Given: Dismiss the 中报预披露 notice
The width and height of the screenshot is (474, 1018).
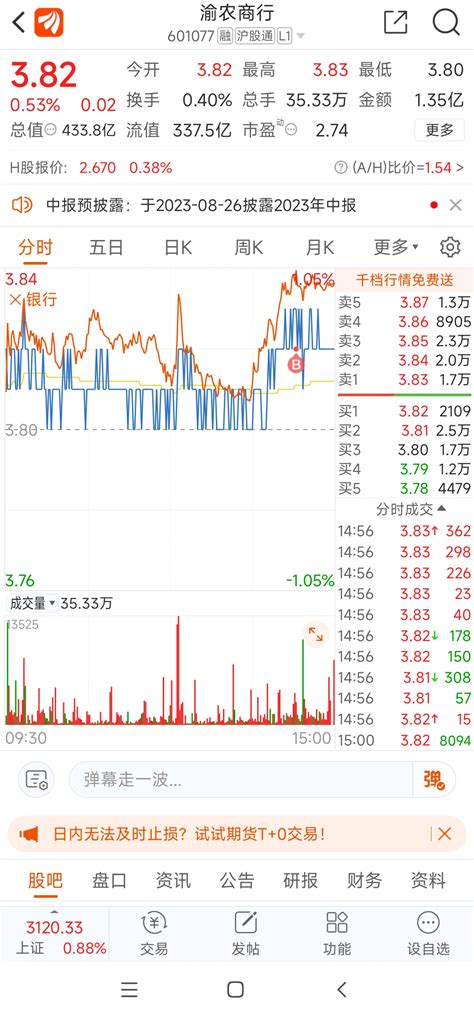Looking at the screenshot, I should pos(456,206).
